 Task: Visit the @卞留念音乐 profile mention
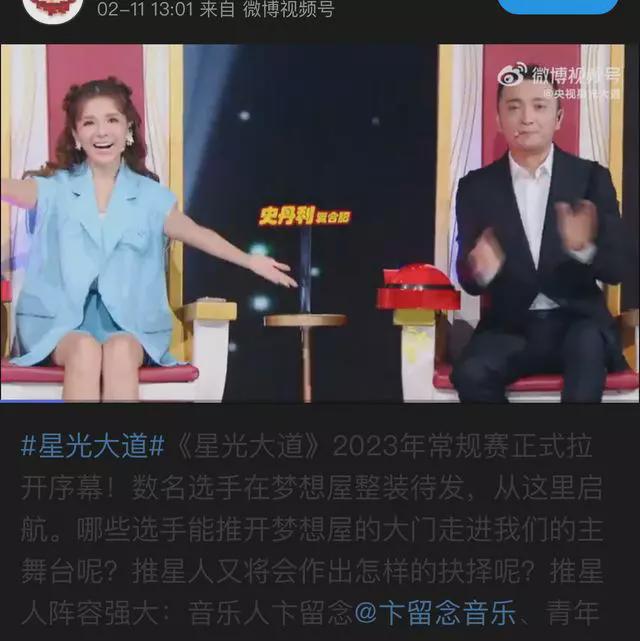click(434, 610)
